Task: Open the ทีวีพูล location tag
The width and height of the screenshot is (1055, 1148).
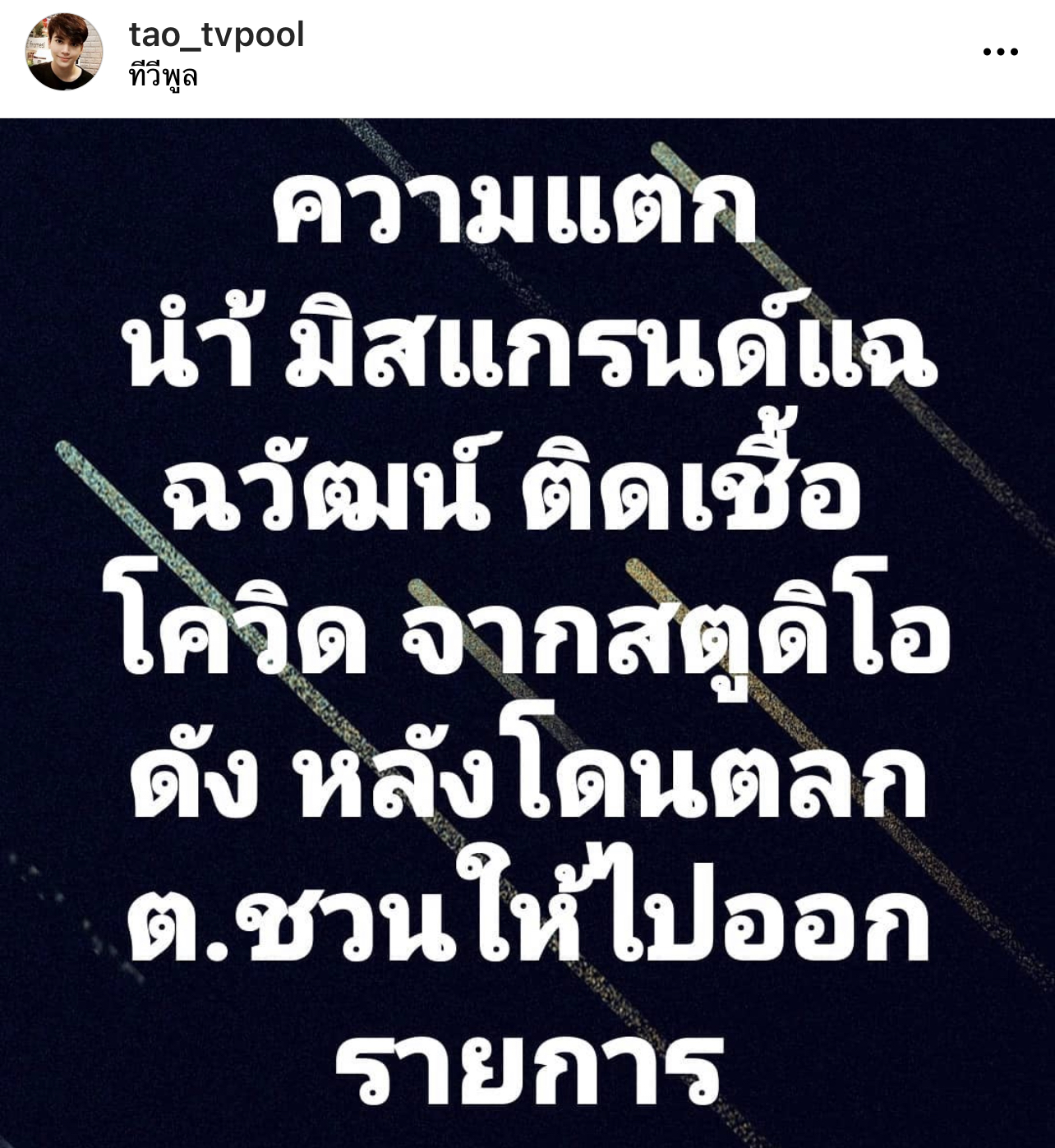Action: 164,77
